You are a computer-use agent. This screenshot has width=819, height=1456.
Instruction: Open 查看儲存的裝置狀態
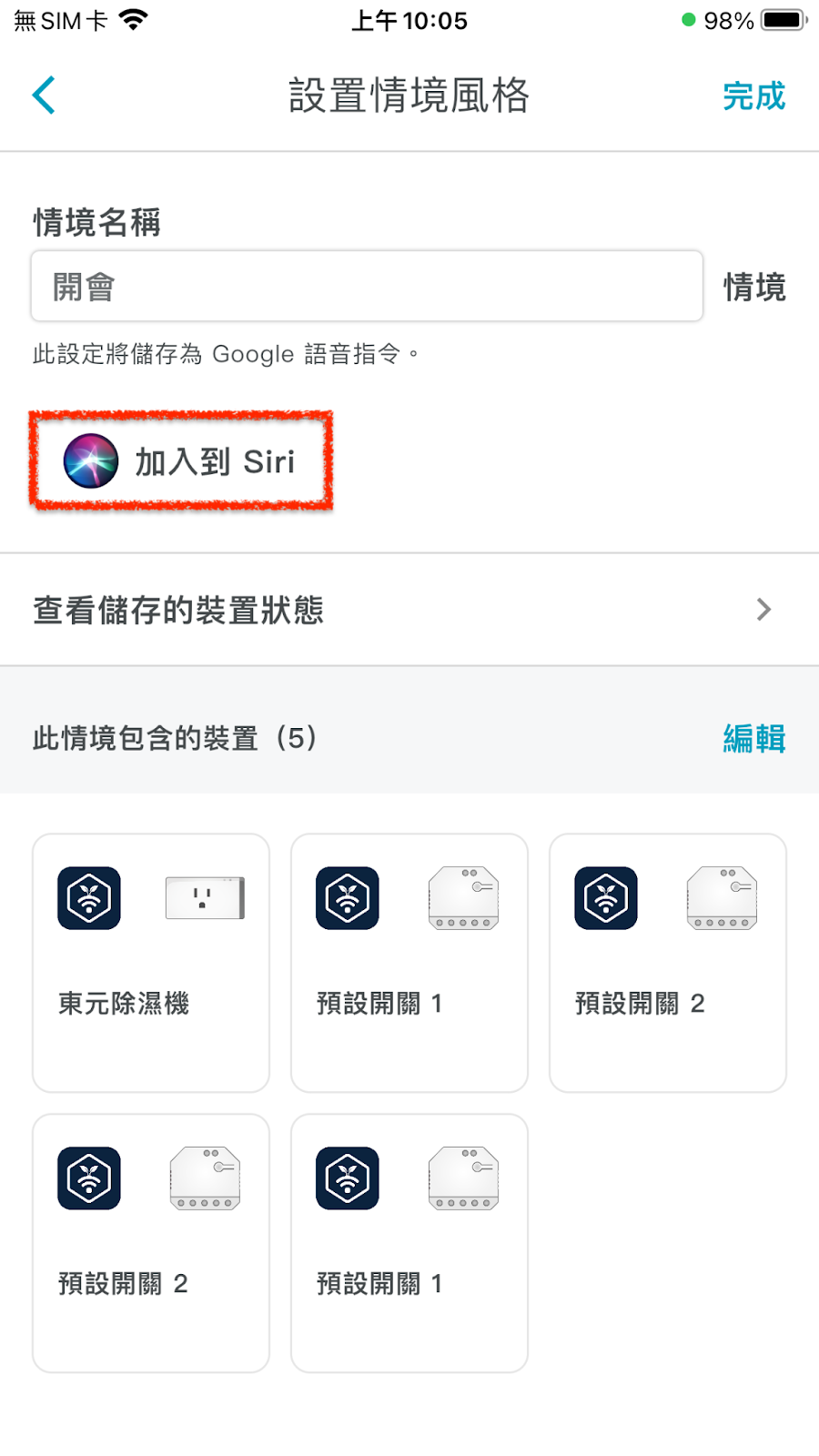point(409,610)
